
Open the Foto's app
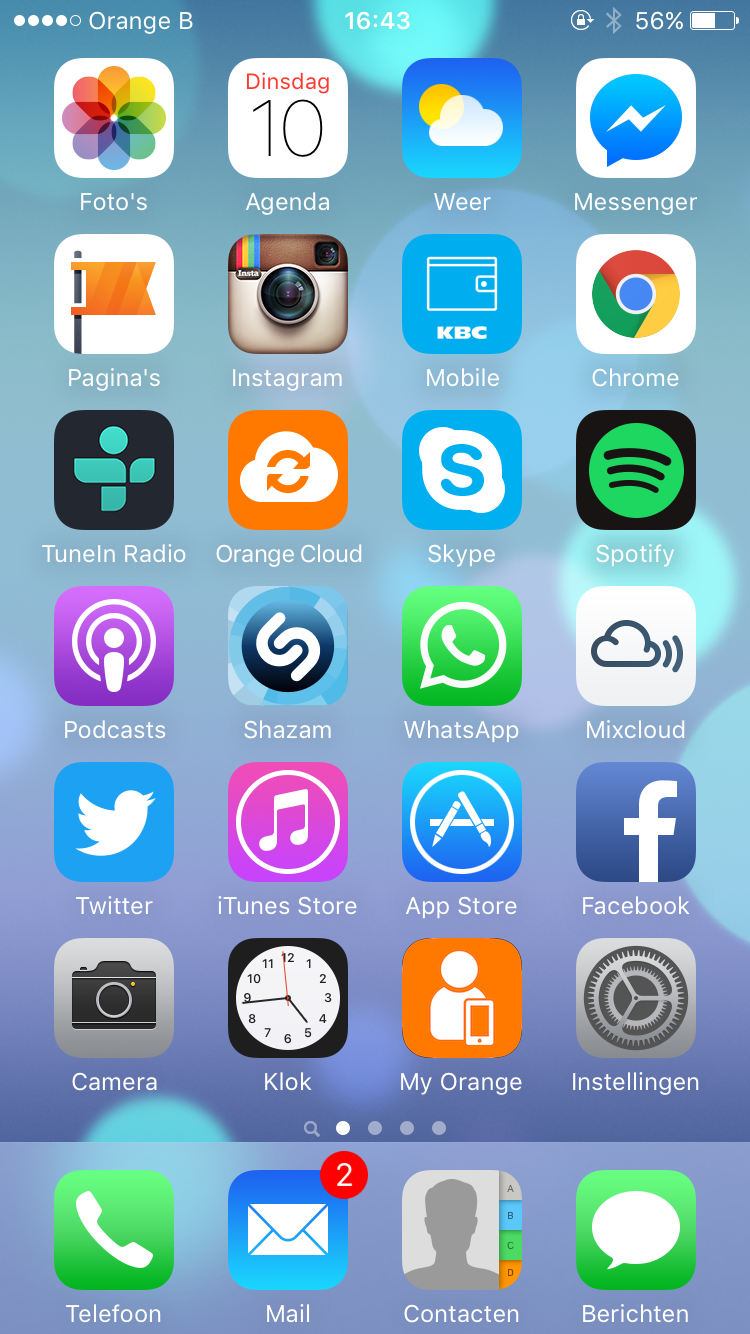114,118
